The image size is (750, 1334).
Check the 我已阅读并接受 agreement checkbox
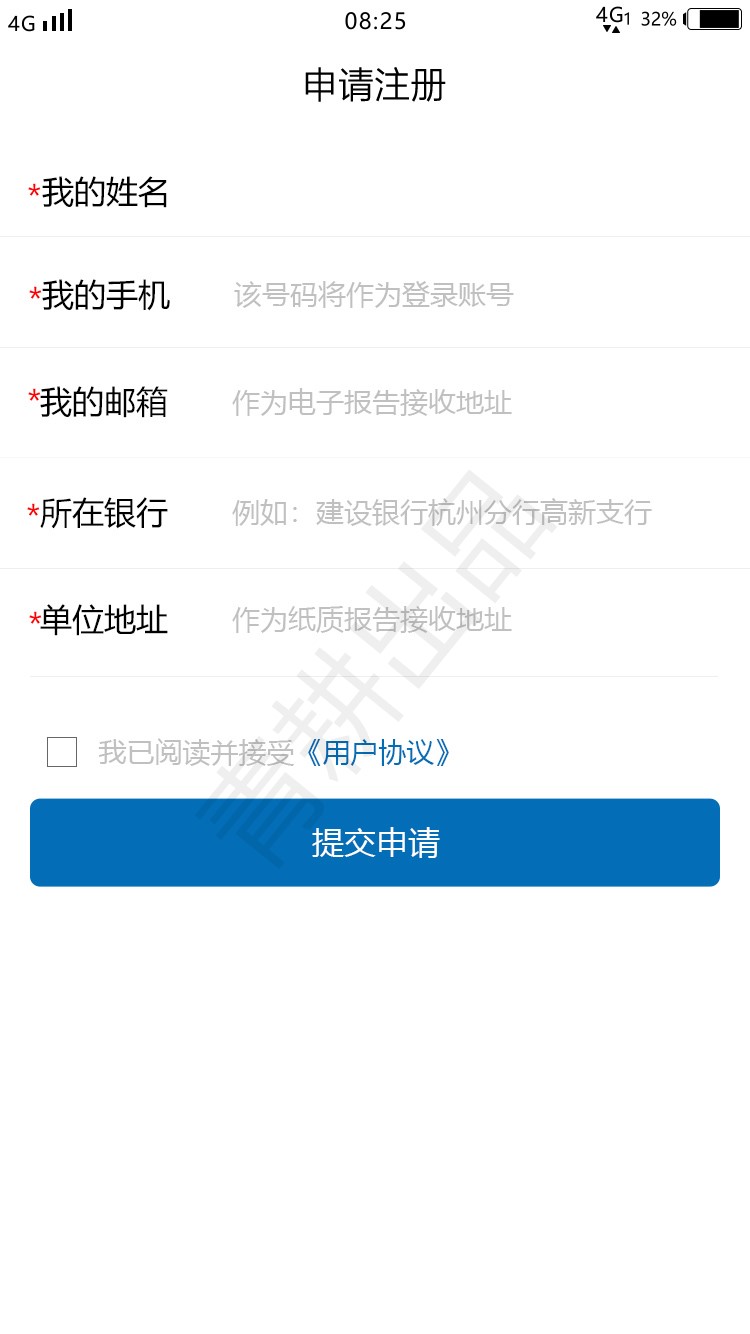tap(62, 752)
